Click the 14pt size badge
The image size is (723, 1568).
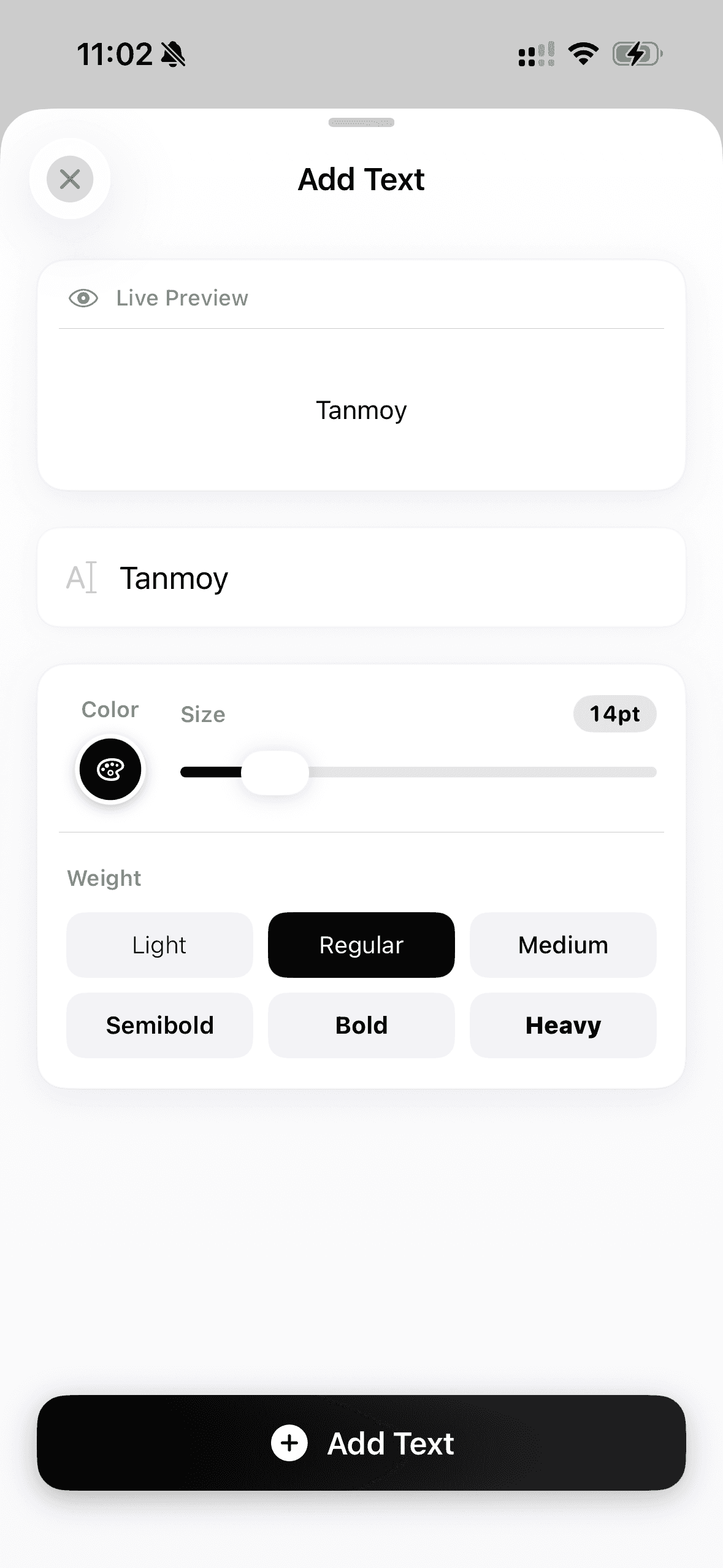click(614, 713)
